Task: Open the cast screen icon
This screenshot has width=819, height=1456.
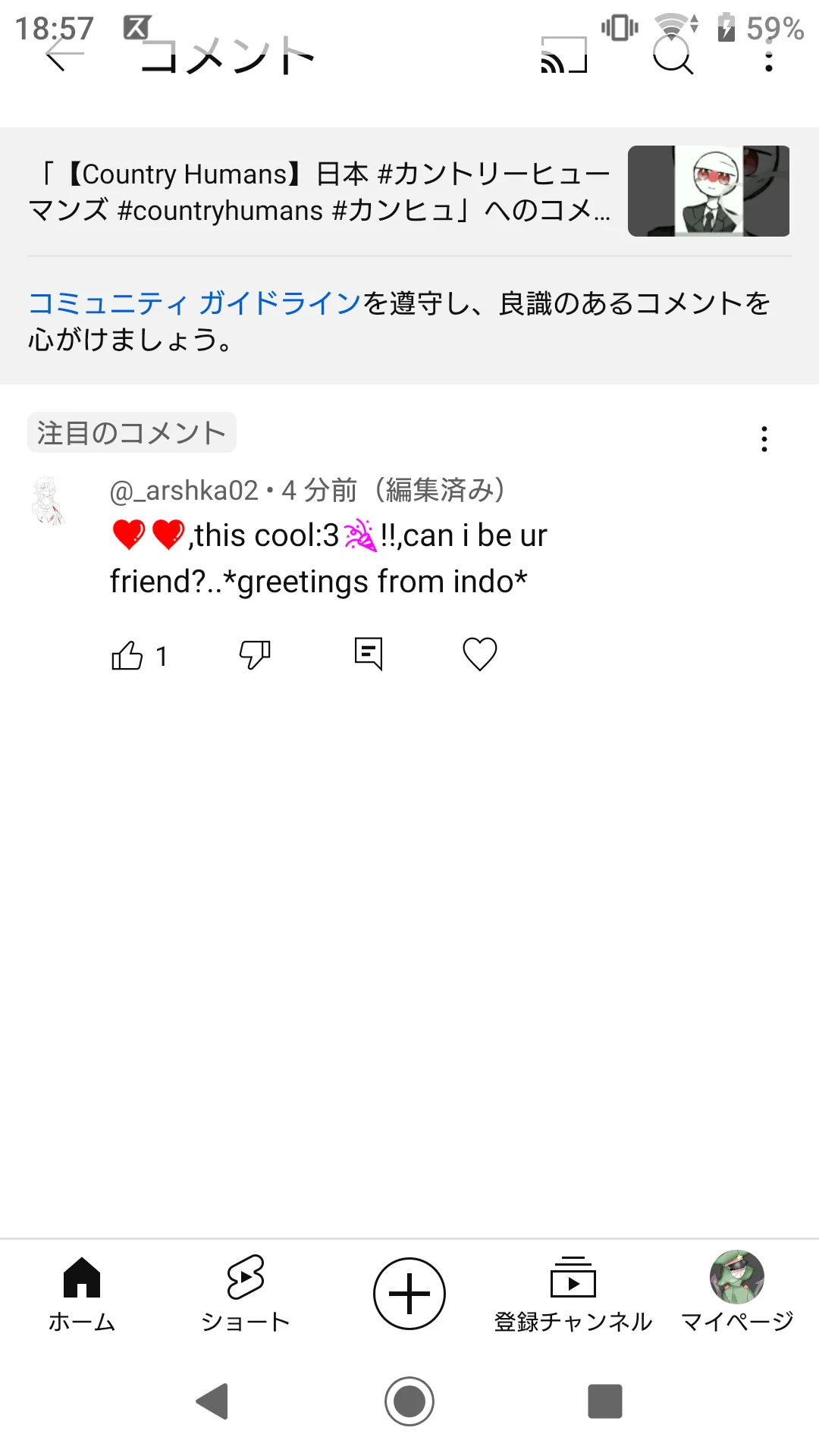Action: click(564, 55)
